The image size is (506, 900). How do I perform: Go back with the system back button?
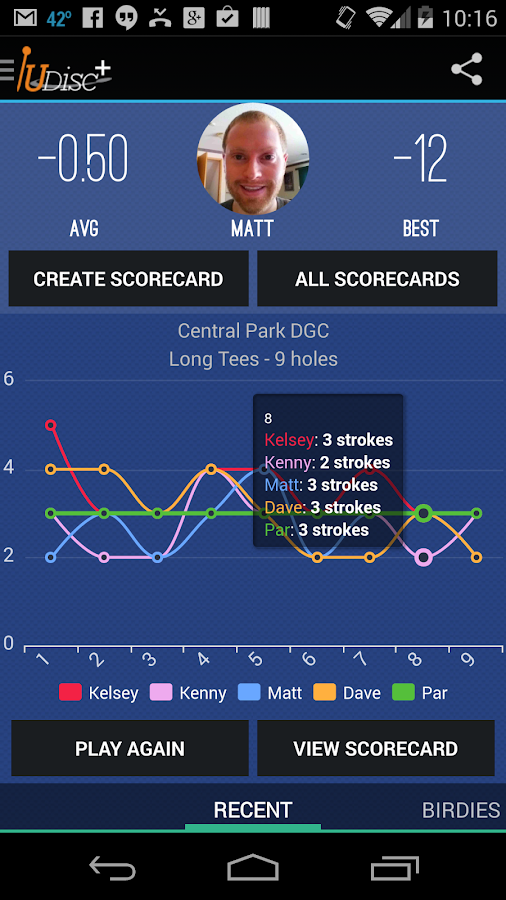tap(112, 867)
